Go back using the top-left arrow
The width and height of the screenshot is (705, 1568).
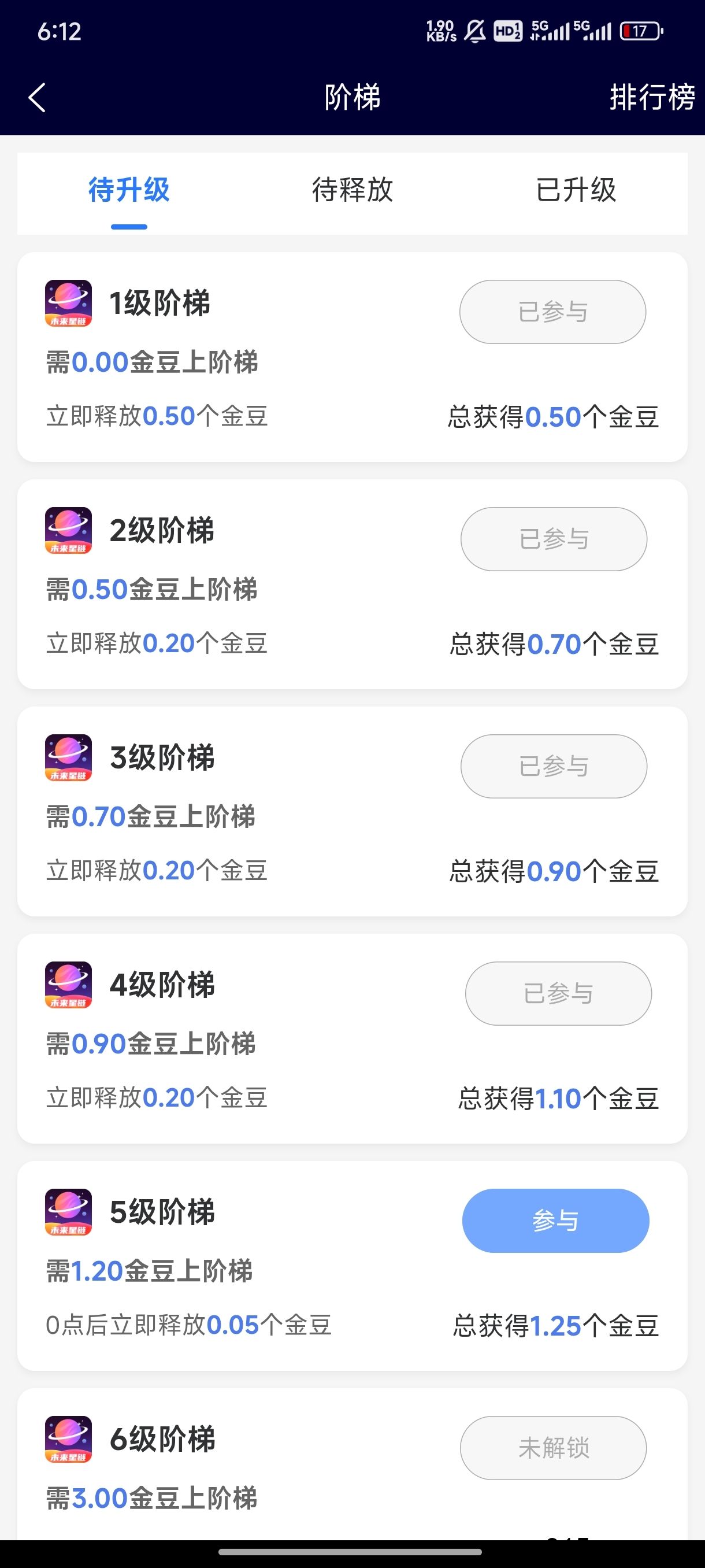(x=37, y=97)
